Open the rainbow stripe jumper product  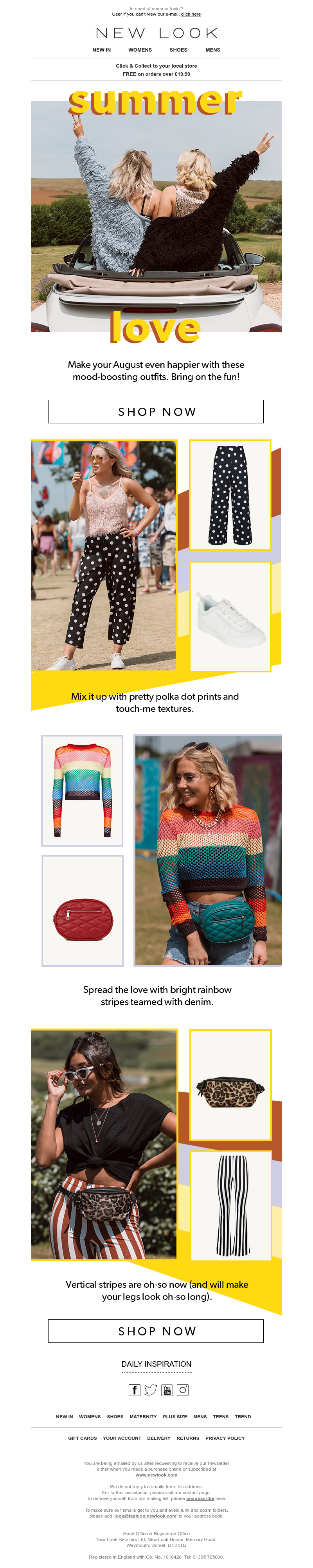click(x=82, y=790)
